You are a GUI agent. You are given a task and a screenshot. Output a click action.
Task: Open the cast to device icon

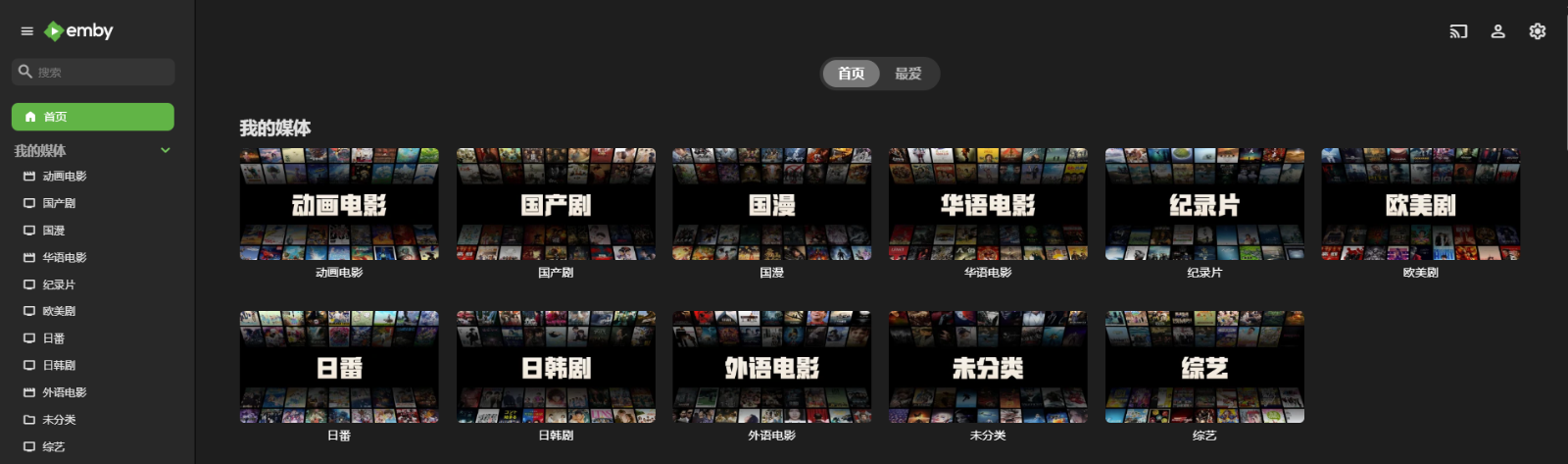pos(1458,31)
